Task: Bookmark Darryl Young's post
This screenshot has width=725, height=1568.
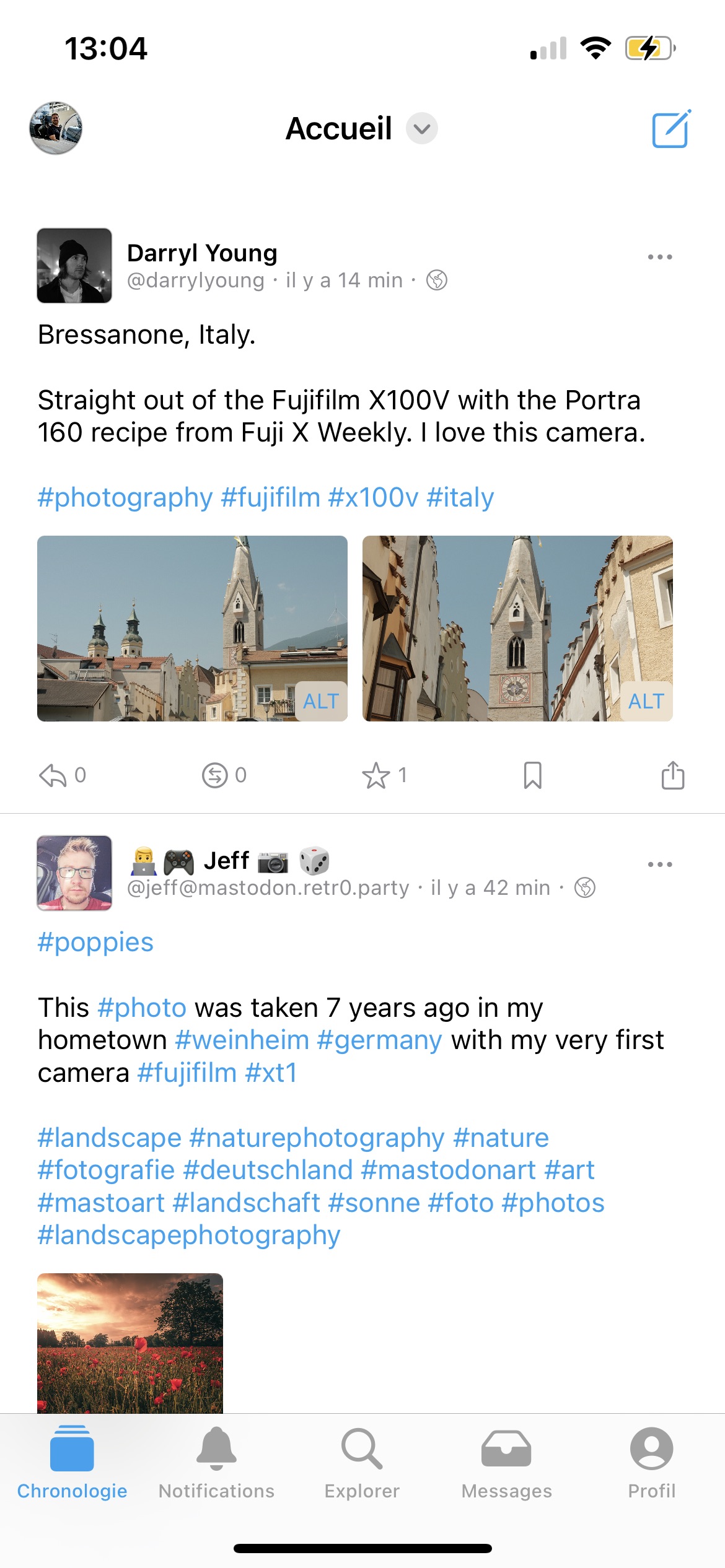Action: 532,775
